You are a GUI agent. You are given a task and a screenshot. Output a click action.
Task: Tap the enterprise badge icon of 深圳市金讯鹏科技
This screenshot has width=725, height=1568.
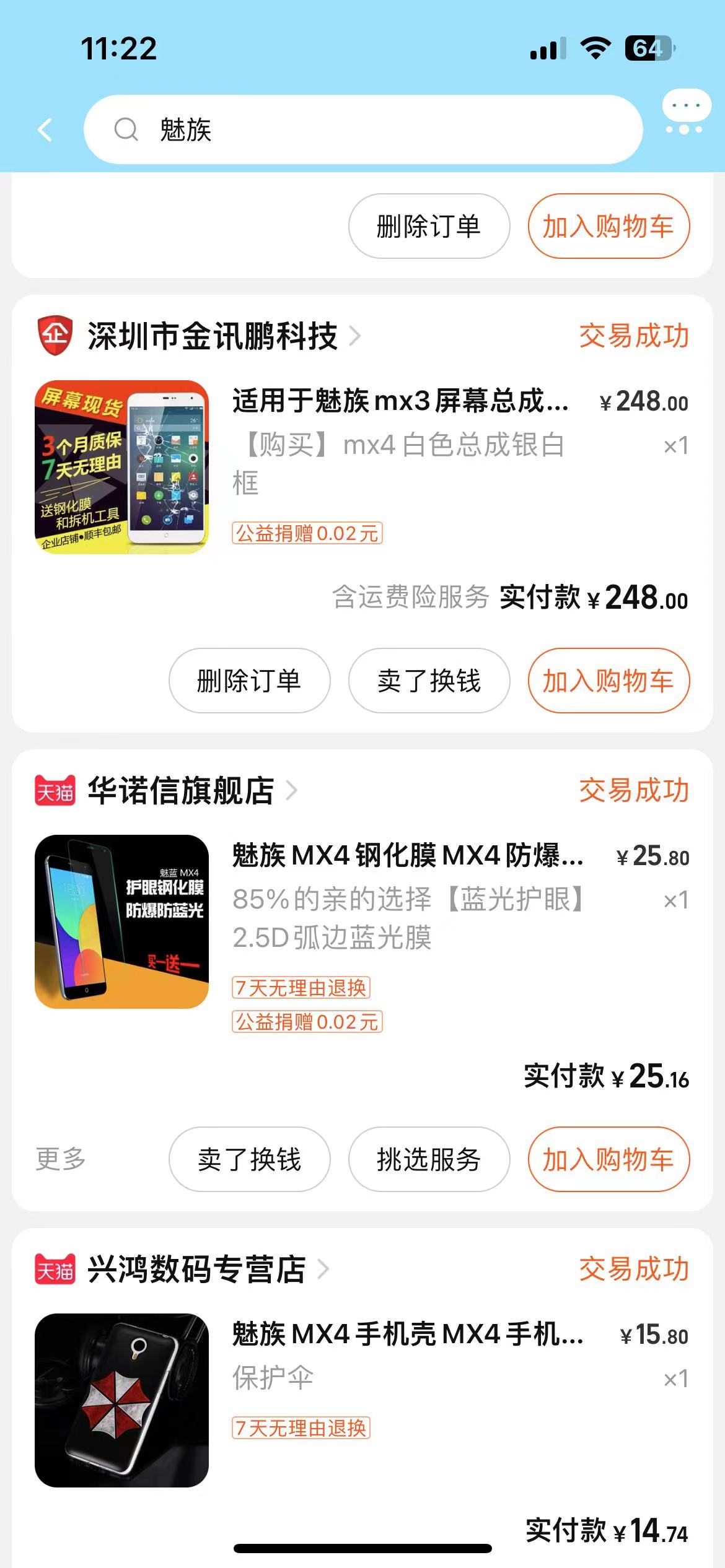click(55, 334)
